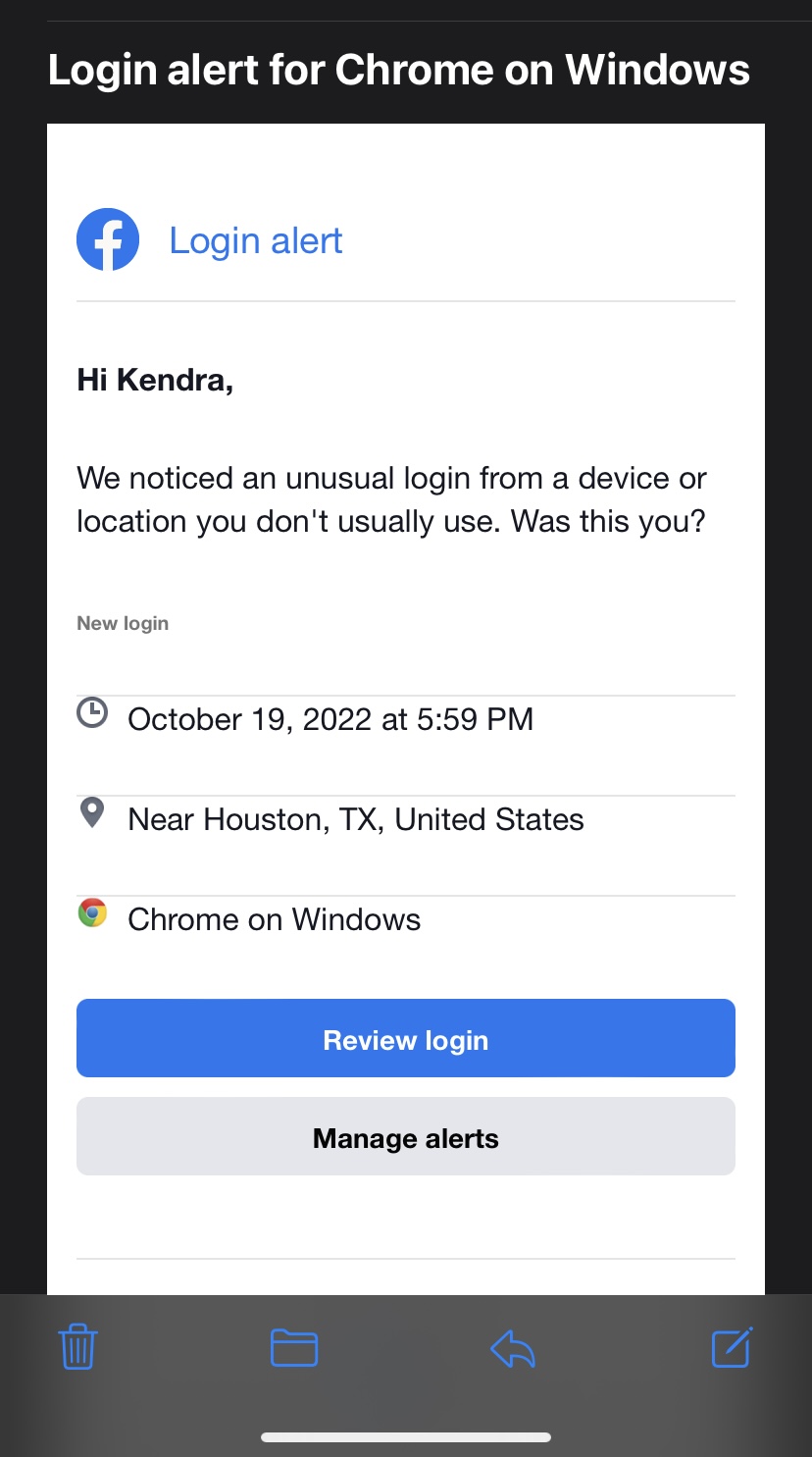Open the move-to-folder icon in toolbar
The height and width of the screenshot is (1457, 812).
pos(293,1347)
